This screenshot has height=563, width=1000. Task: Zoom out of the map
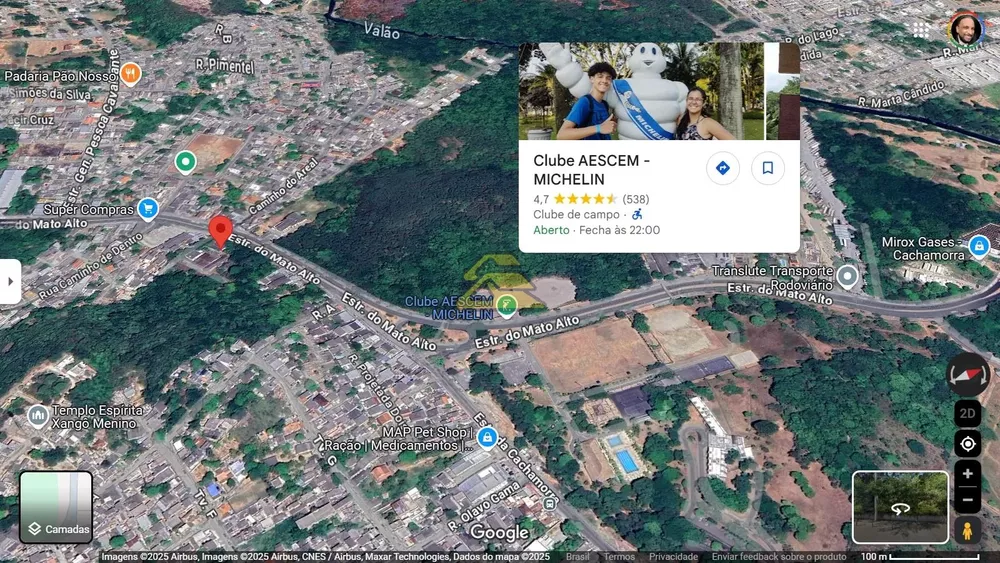[x=967, y=500]
